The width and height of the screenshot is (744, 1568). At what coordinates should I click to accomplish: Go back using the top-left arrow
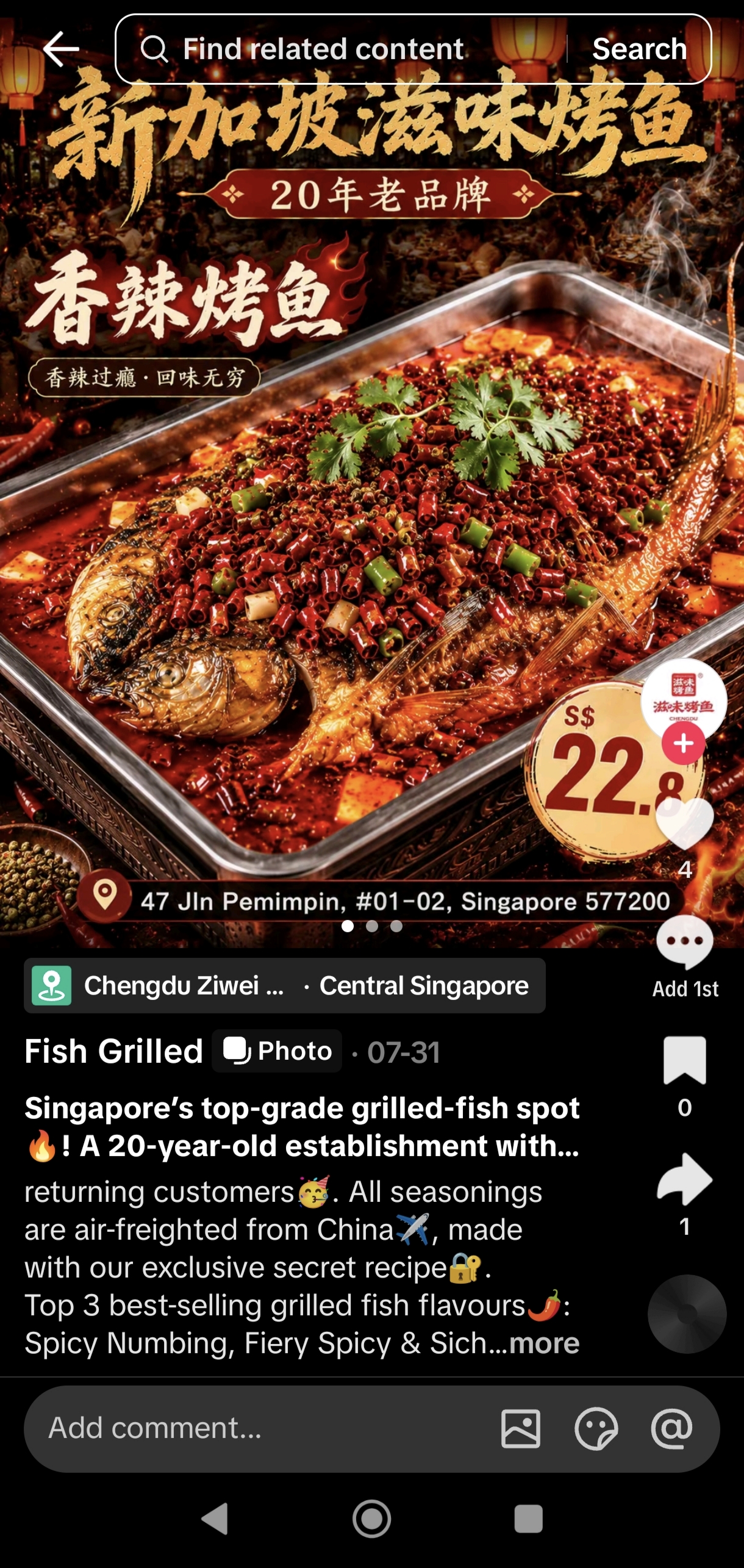(x=61, y=49)
